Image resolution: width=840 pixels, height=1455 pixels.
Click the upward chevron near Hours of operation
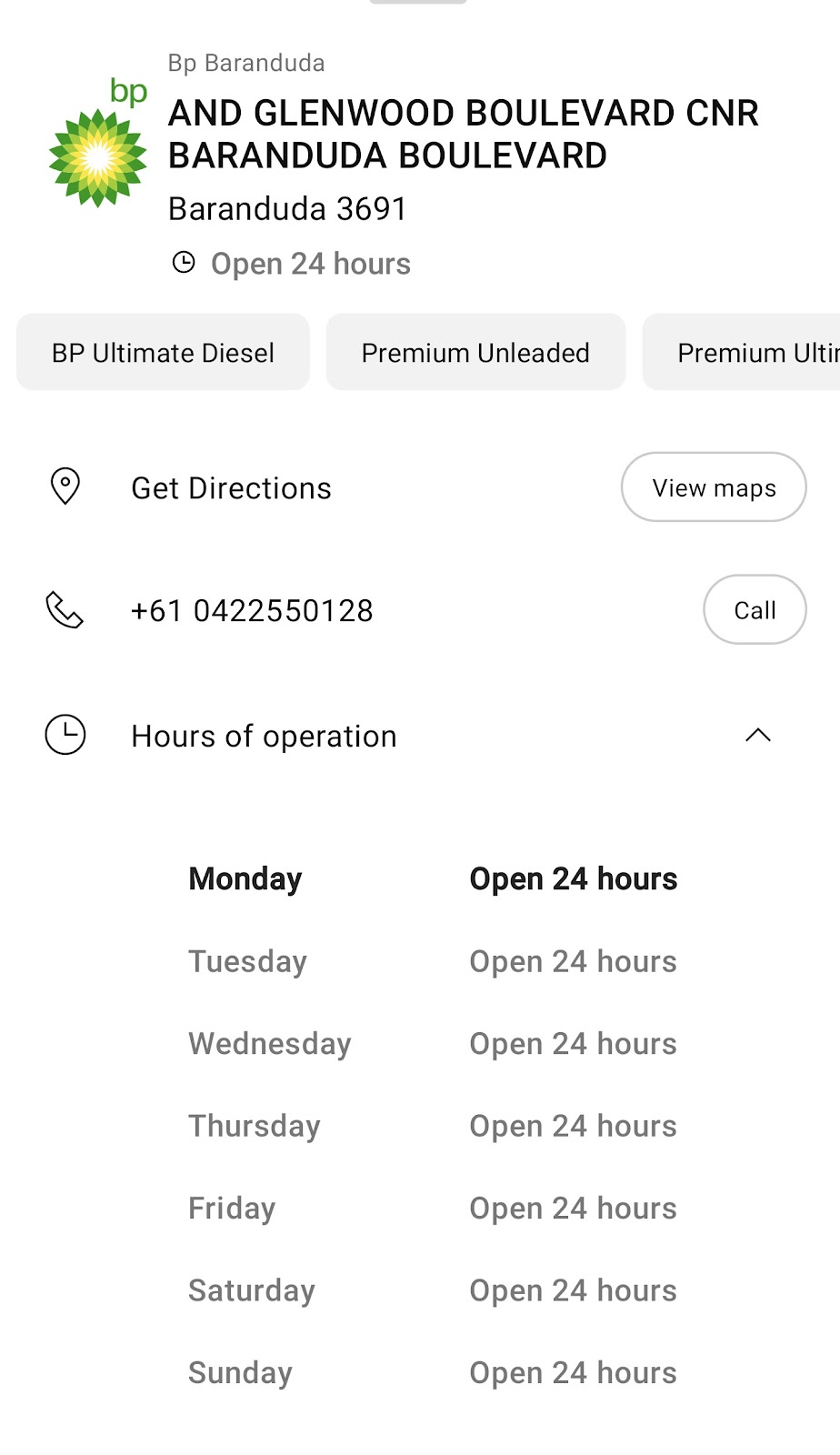[756, 735]
